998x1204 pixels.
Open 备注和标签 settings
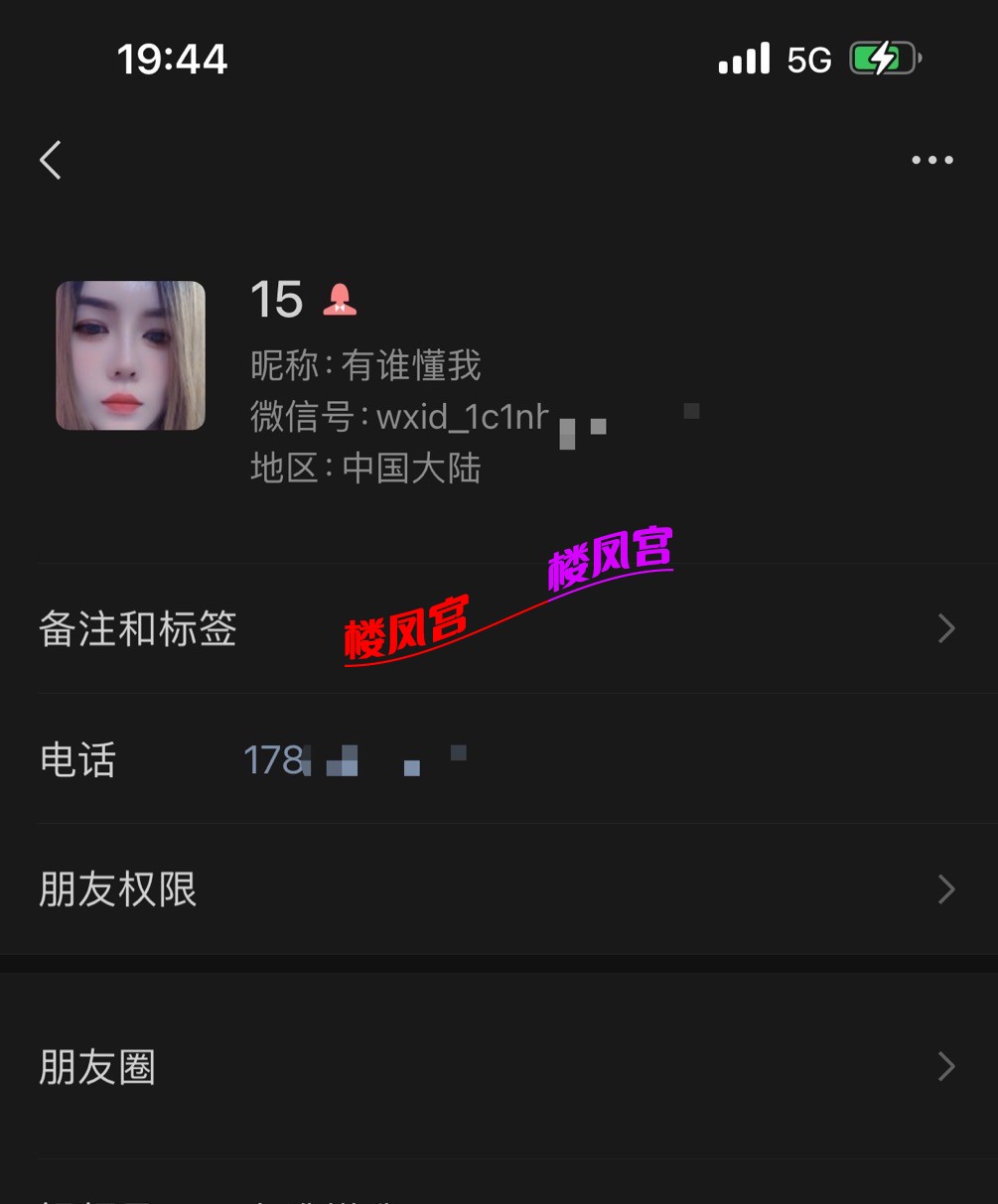pyautogui.click(x=497, y=628)
